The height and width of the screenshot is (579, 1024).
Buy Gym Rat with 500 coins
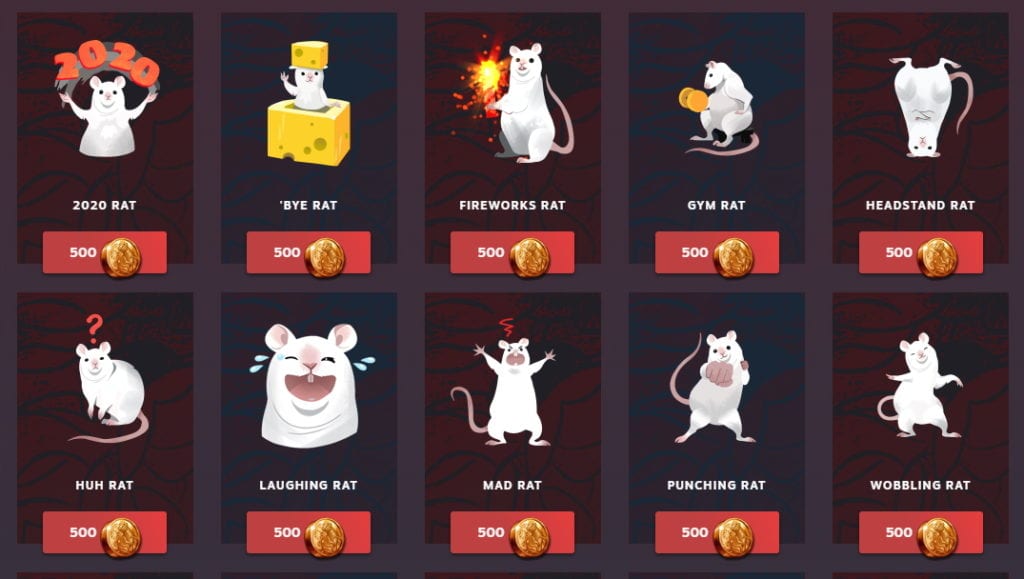(716, 253)
